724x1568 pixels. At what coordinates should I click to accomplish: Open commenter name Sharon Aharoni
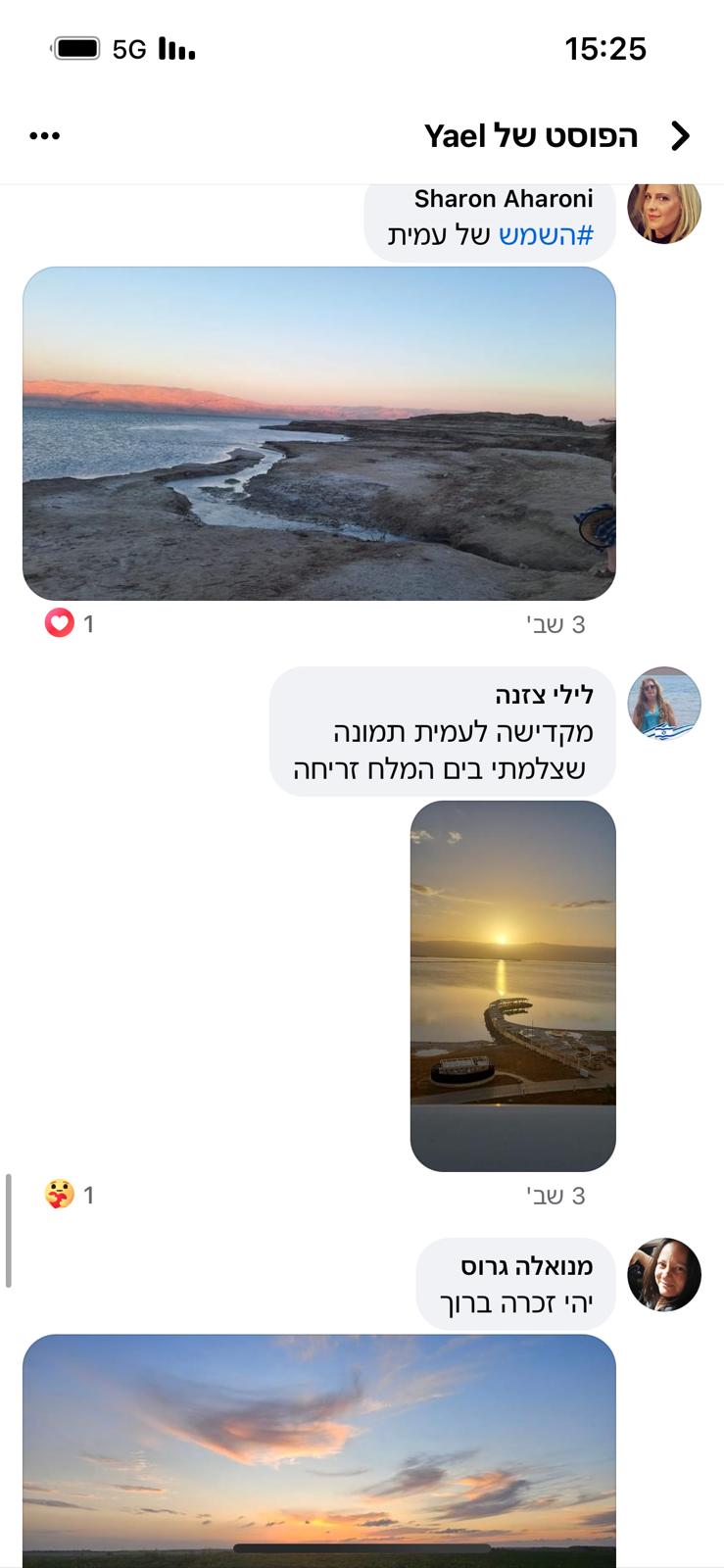[x=504, y=199]
